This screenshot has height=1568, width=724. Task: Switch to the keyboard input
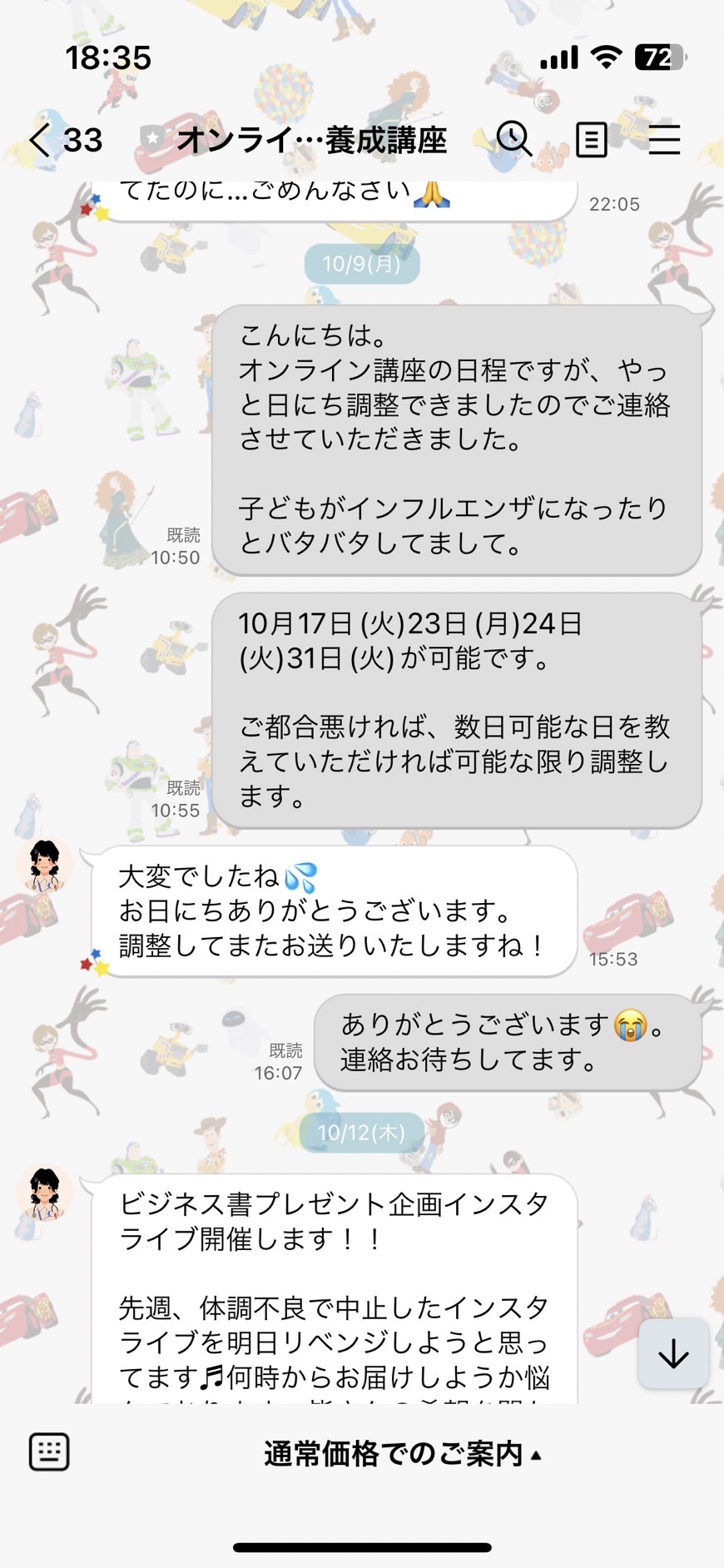[49, 1452]
